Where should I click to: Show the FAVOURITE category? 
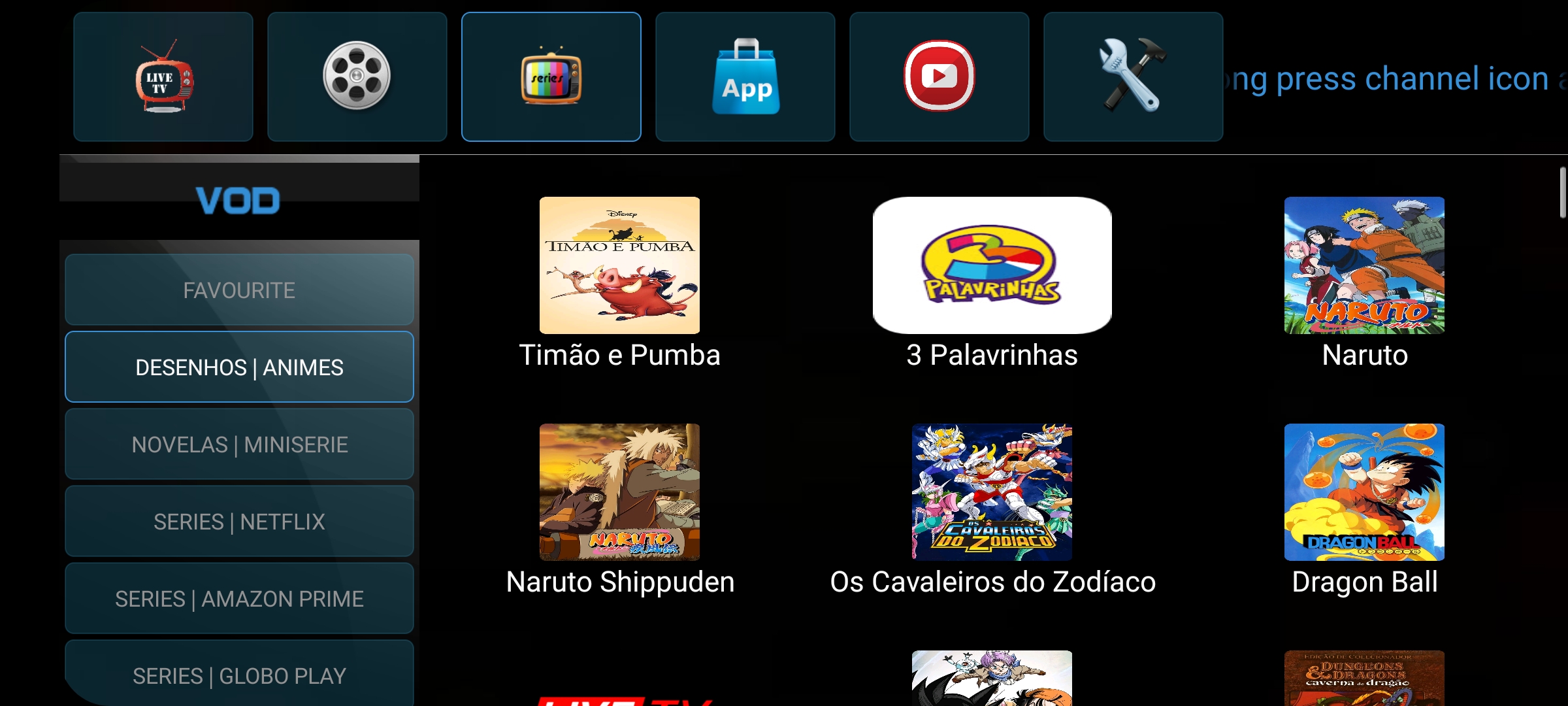239,290
